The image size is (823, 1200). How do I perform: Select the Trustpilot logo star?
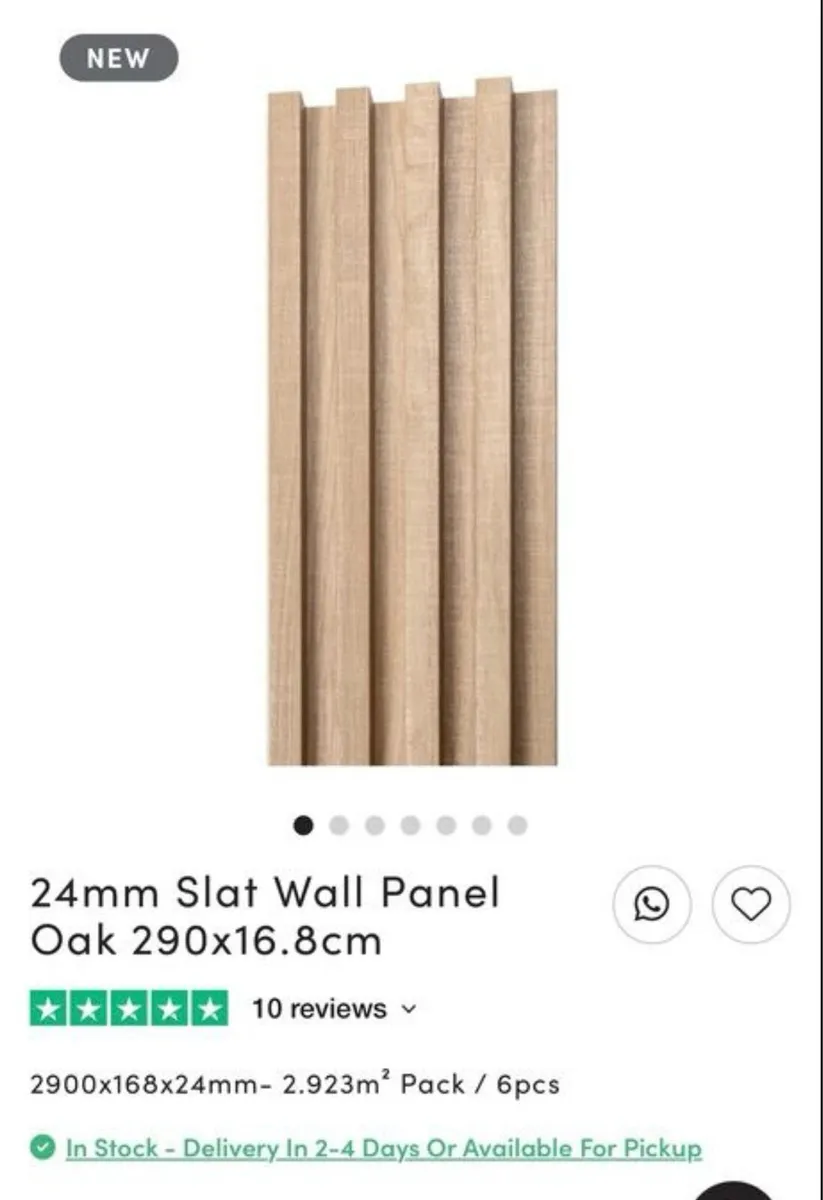pos(45,1008)
